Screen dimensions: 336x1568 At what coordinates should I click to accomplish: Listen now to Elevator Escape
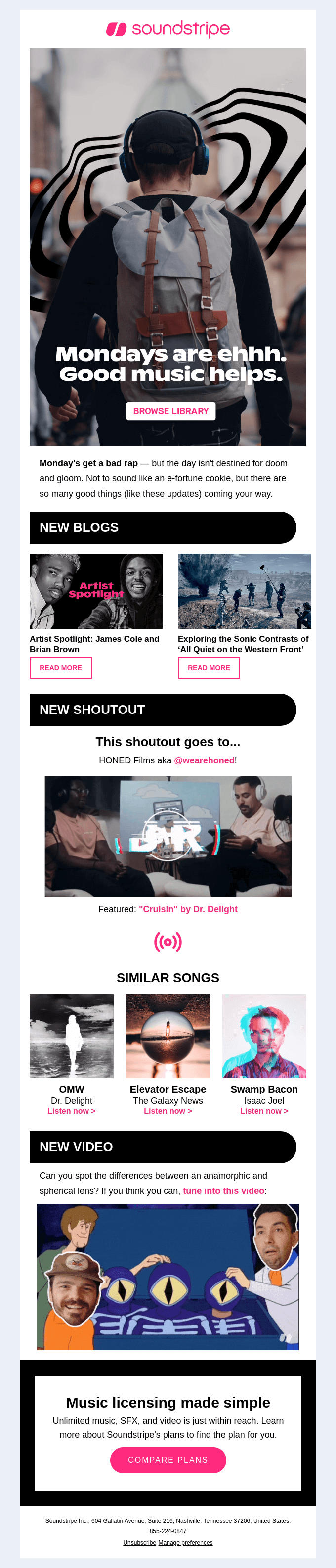[x=168, y=1111]
